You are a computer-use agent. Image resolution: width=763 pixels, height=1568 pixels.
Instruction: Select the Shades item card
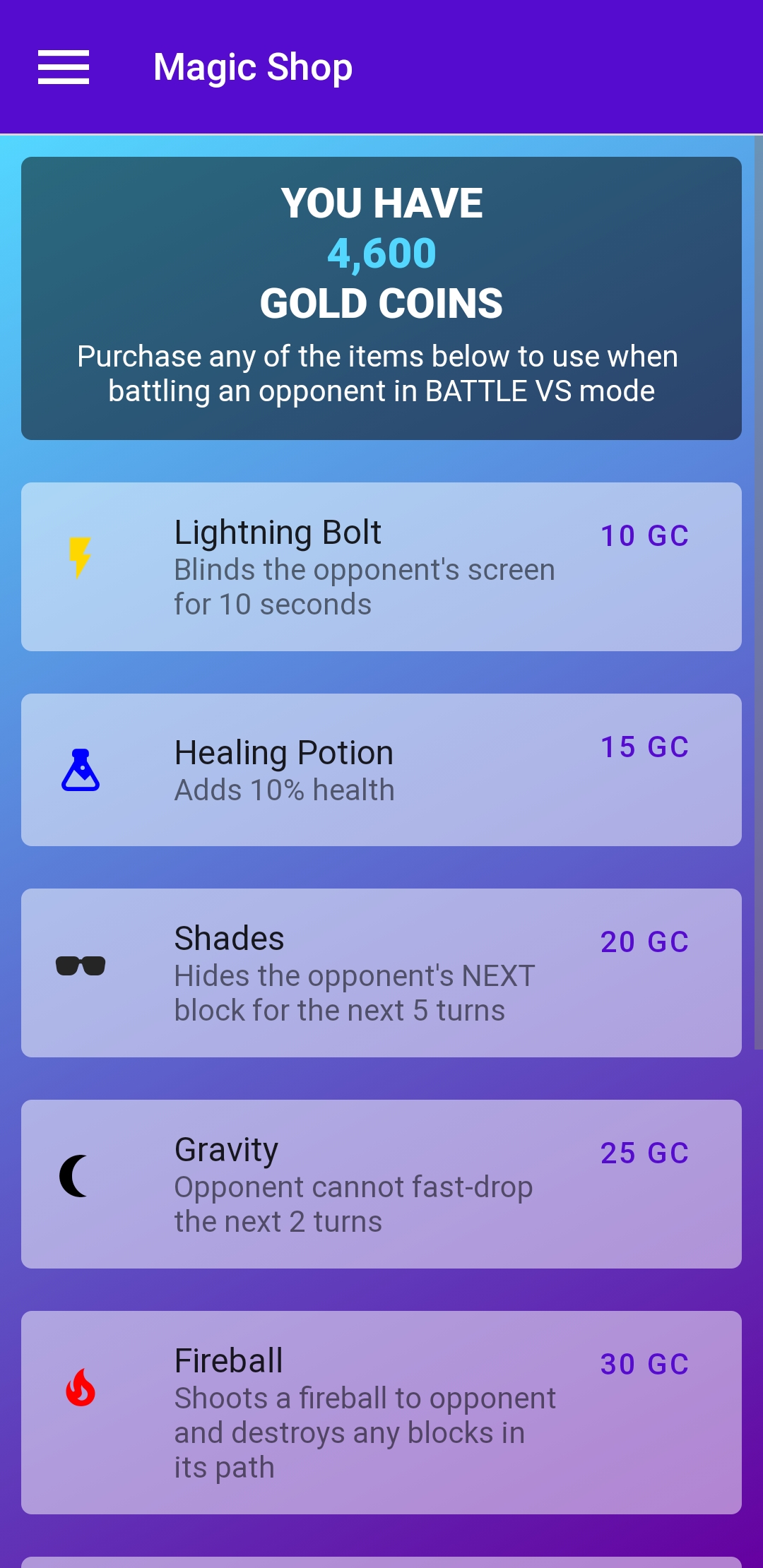tap(381, 973)
